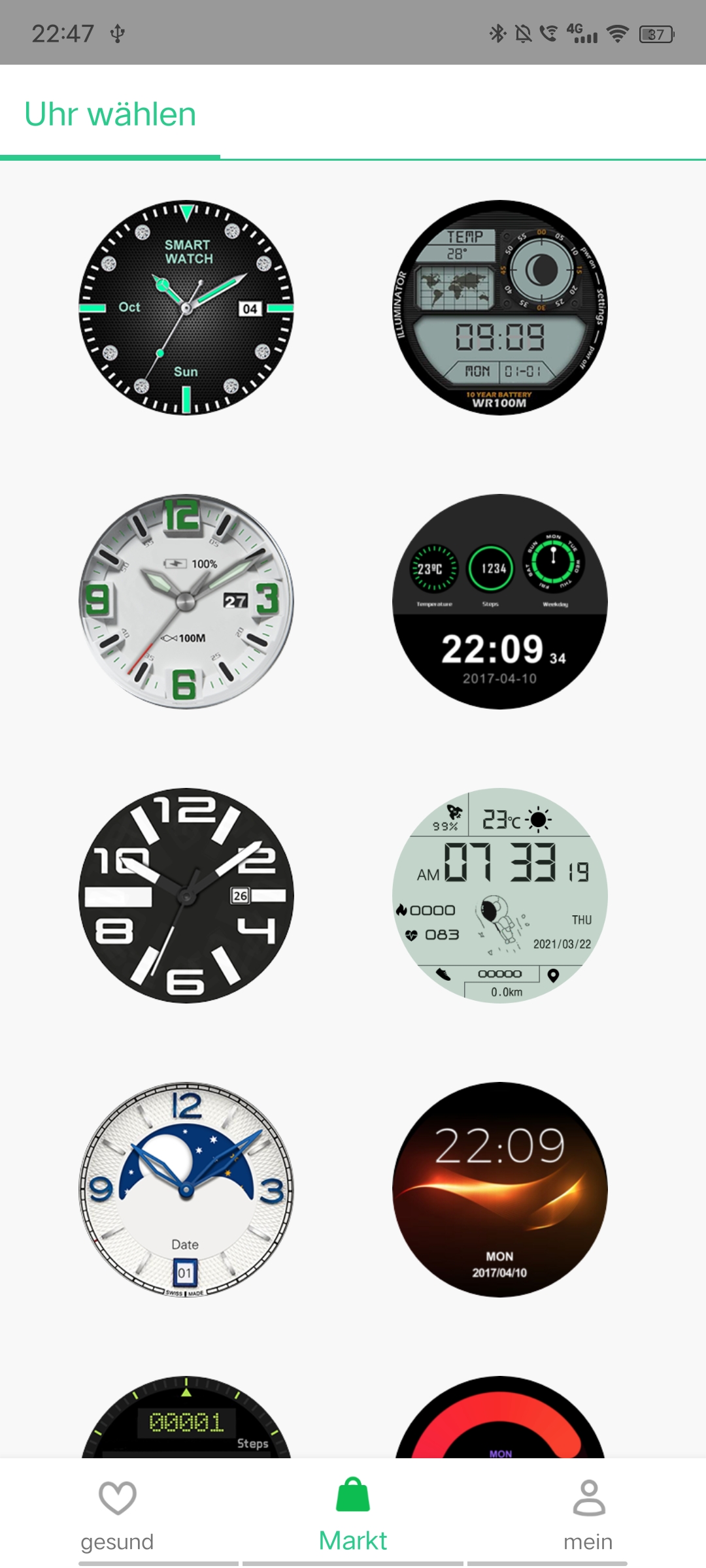Choose the ILLUMINATOR digital watch face
Viewport: 706px width, 1568px height.
click(x=500, y=307)
